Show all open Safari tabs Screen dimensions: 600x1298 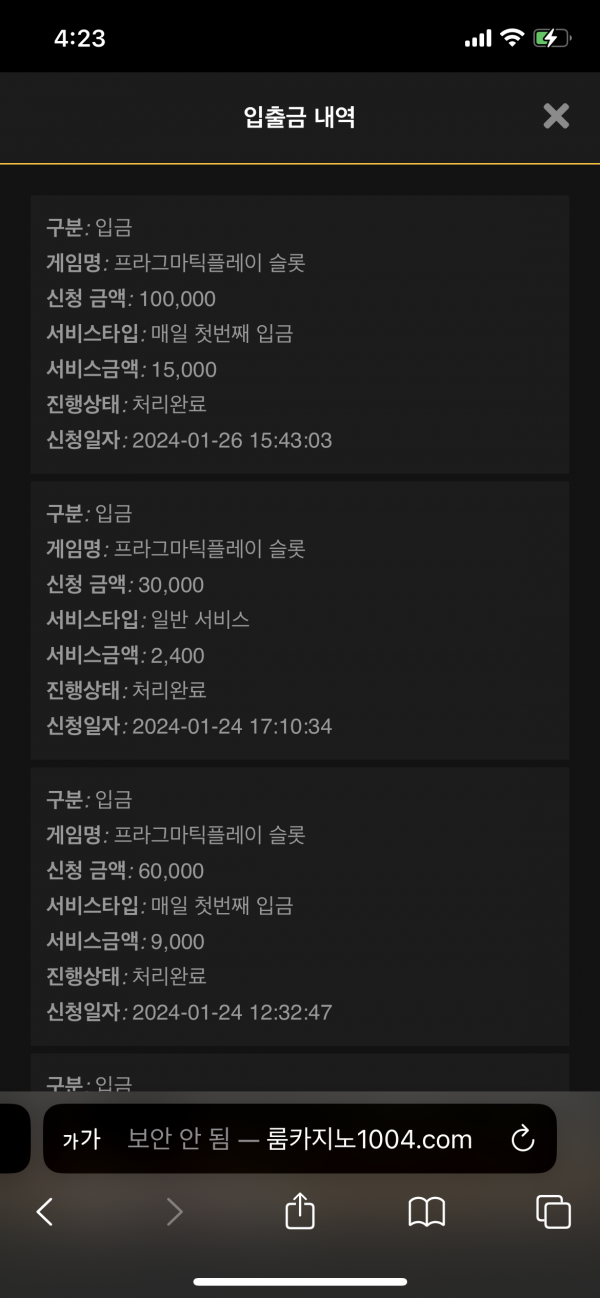(x=554, y=1212)
